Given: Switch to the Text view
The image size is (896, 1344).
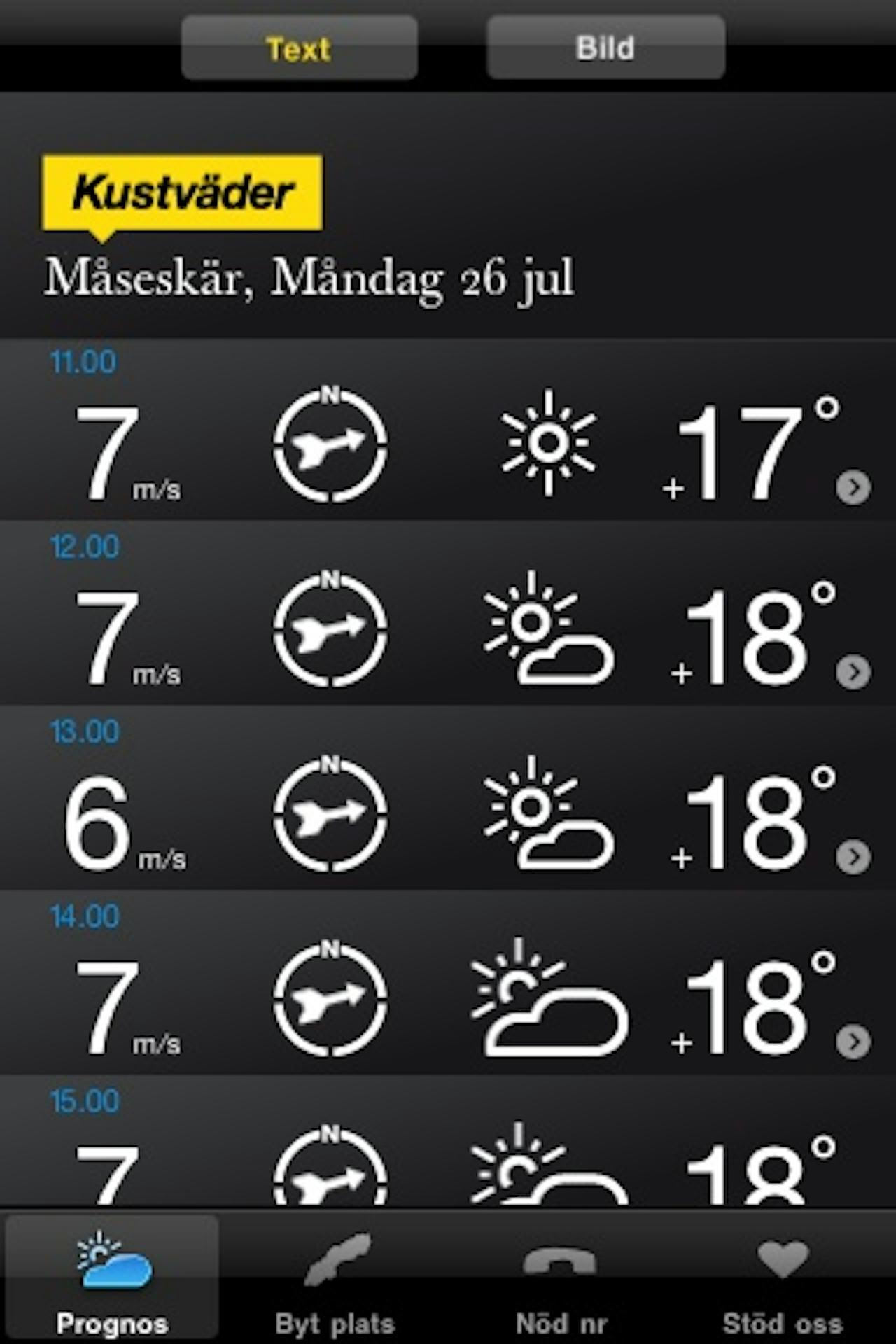Looking at the screenshot, I should pyautogui.click(x=299, y=48).
